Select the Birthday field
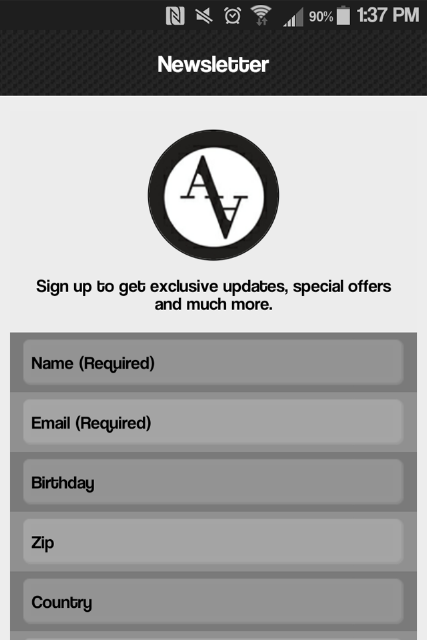The width and height of the screenshot is (427, 640). tap(213, 482)
